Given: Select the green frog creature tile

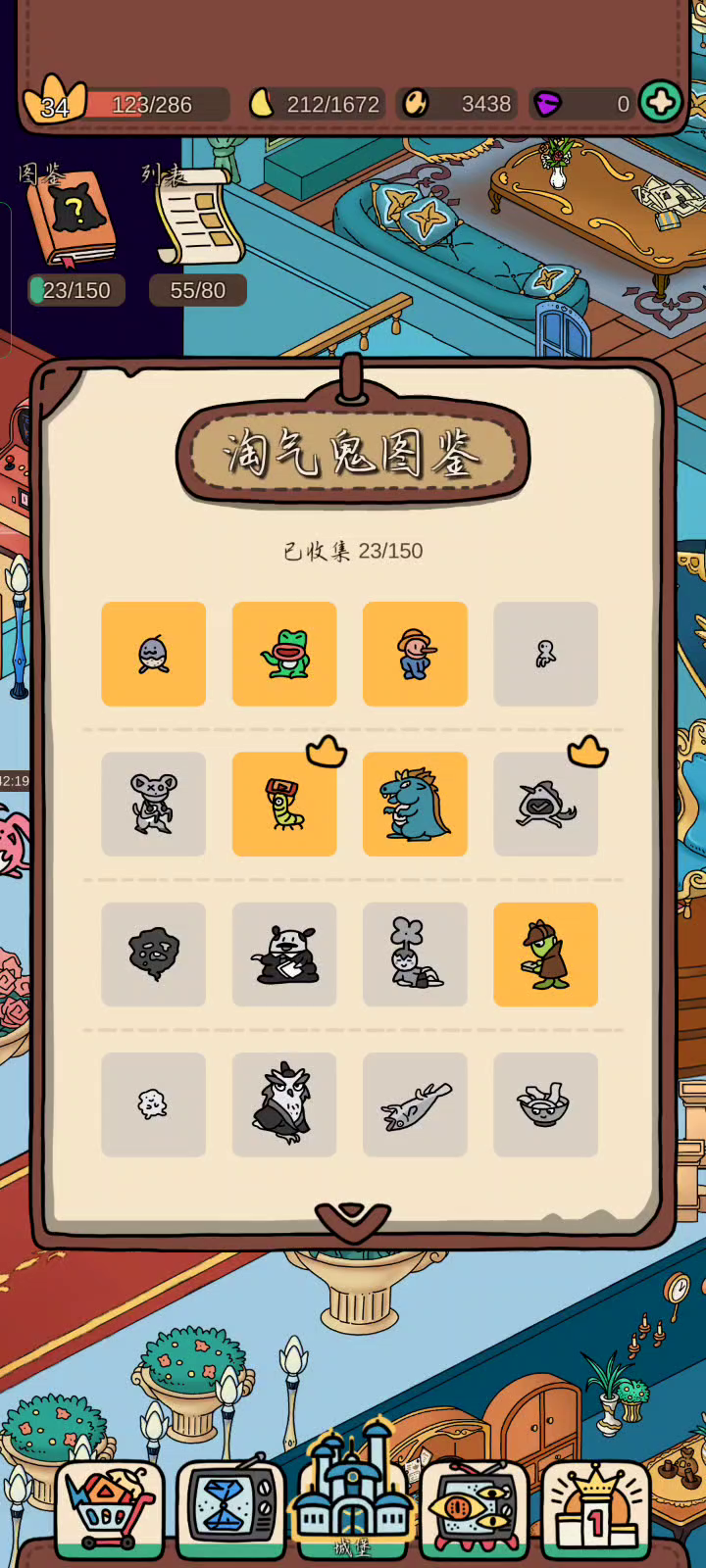Looking at the screenshot, I should 284,654.
